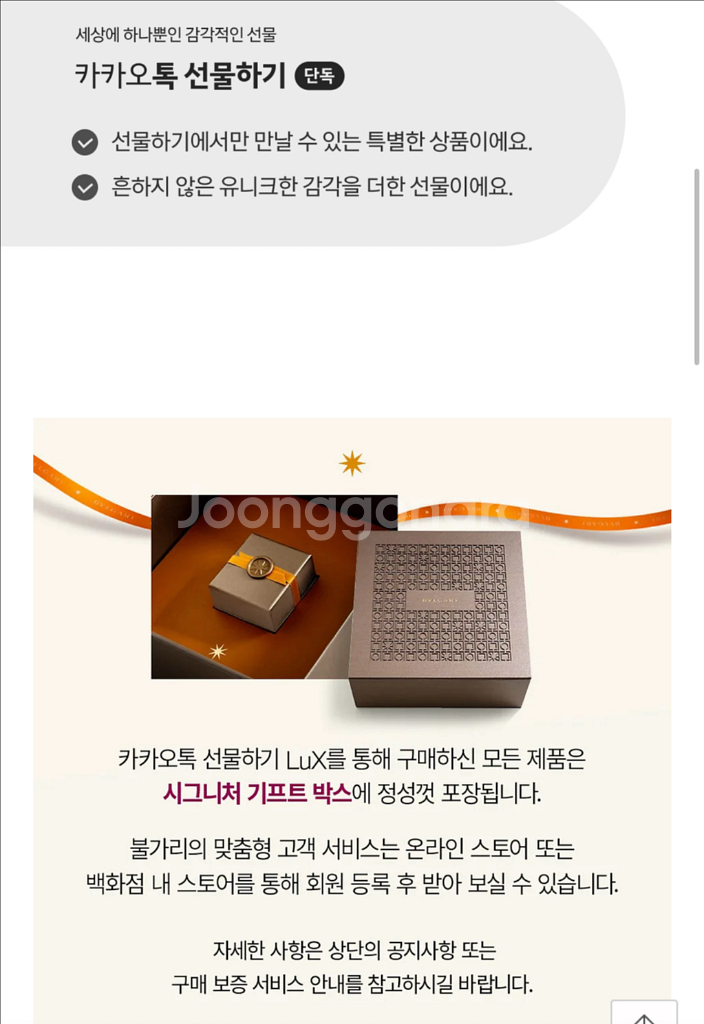Image resolution: width=704 pixels, height=1024 pixels.
Task: Tap the scroll-to-top arrow button
Action: pos(644,1013)
